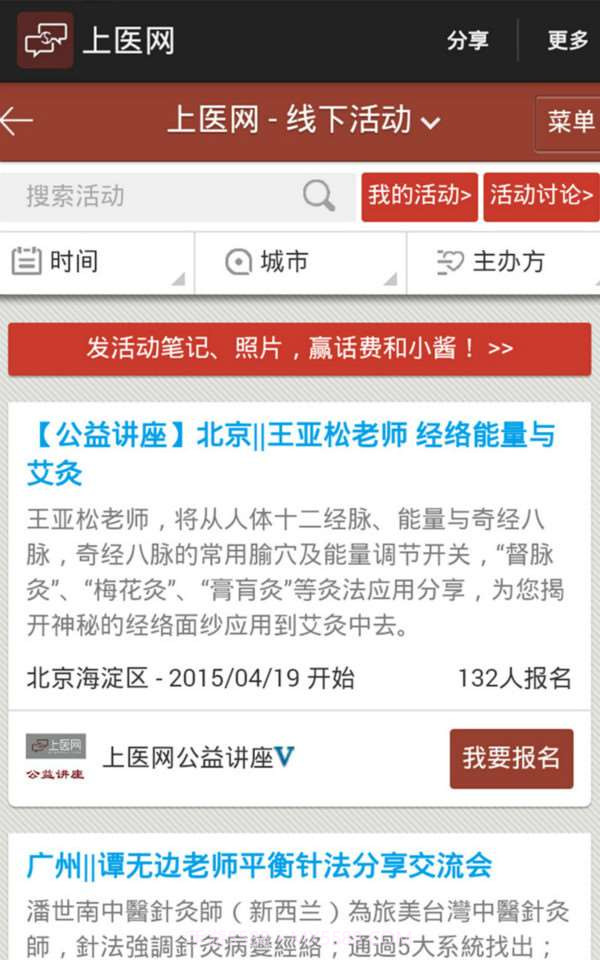Go back using the left arrow
Viewport: 600px width, 960px height.
coord(18,121)
